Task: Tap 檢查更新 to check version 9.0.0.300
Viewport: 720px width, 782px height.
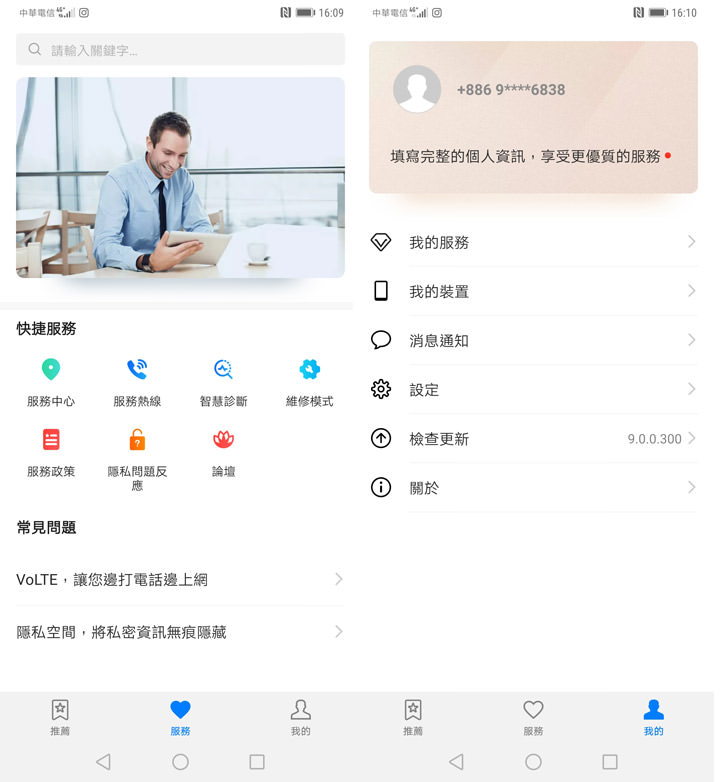Action: coord(533,439)
